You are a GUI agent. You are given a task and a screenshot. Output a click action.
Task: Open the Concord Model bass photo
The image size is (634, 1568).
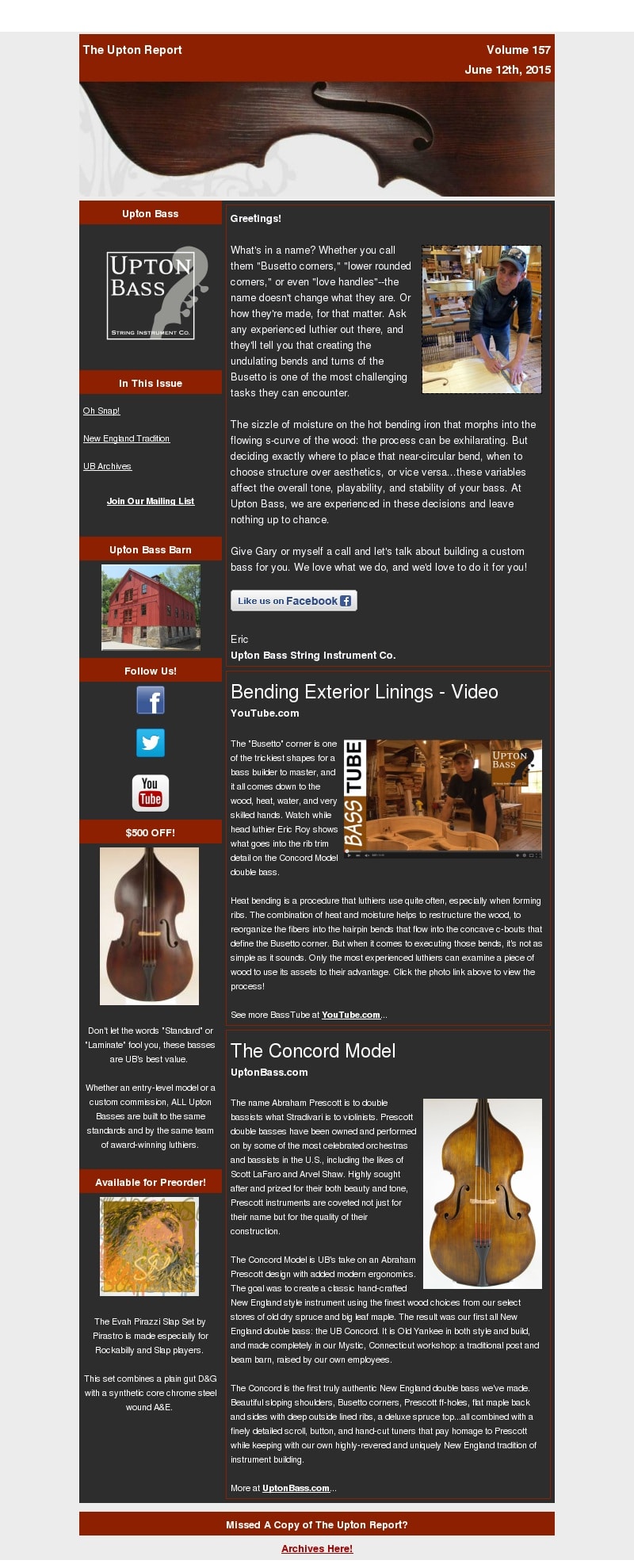(482, 1193)
